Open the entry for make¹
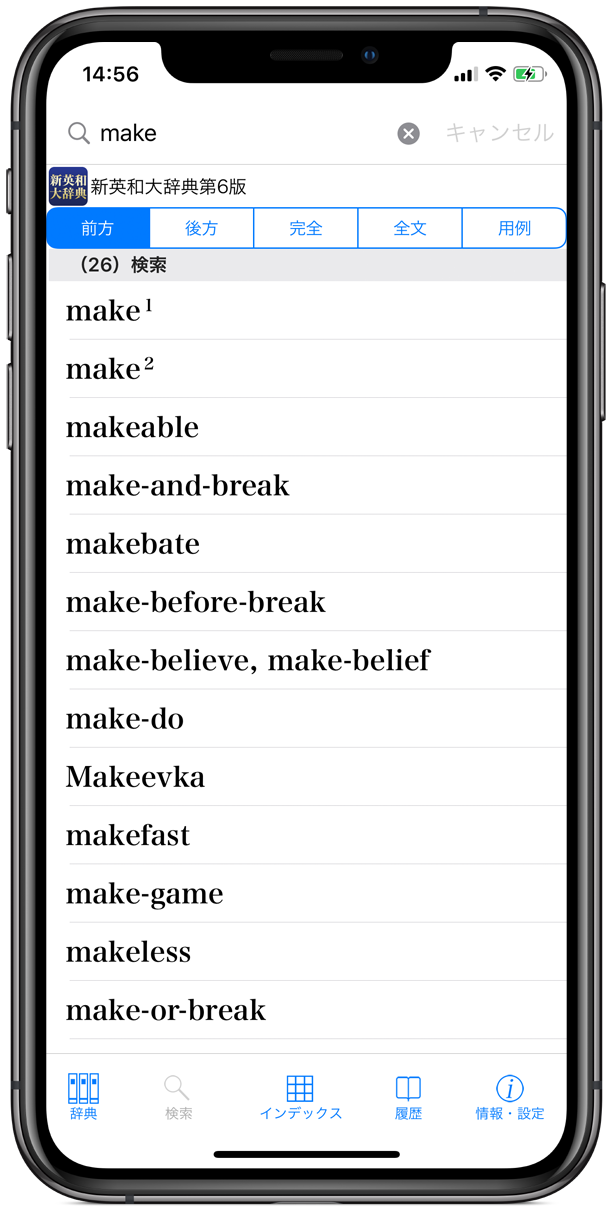Viewport: 613px width, 1210px height. coord(110,311)
